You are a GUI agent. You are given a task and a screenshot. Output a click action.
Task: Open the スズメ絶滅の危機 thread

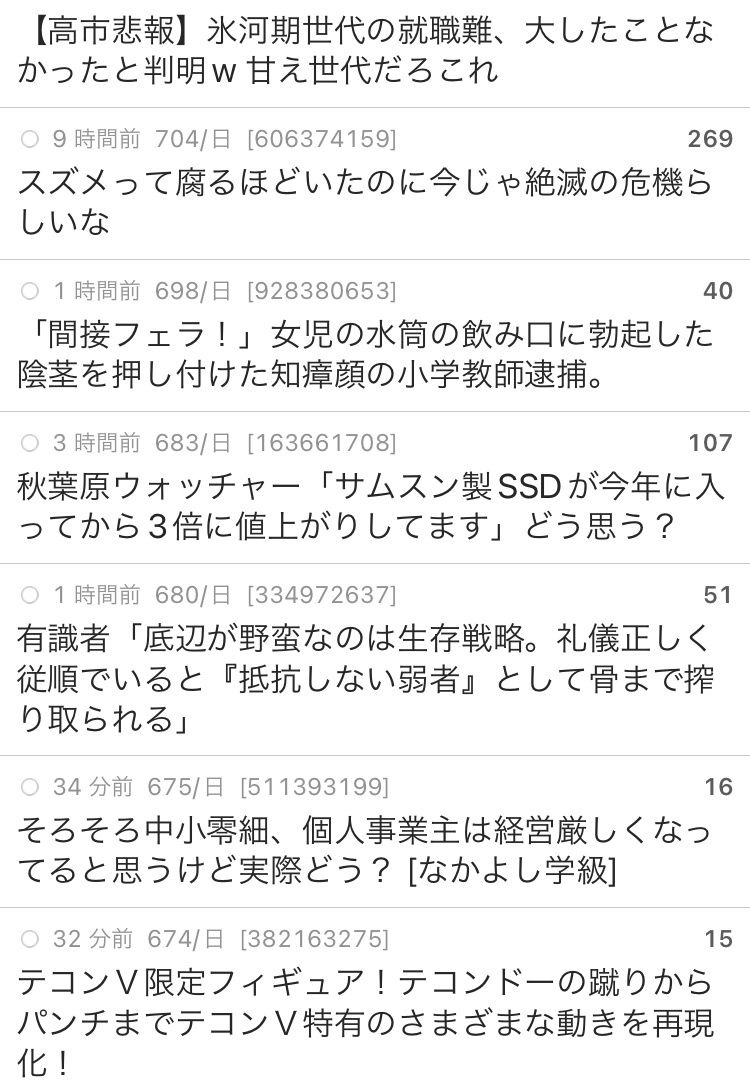(375, 184)
